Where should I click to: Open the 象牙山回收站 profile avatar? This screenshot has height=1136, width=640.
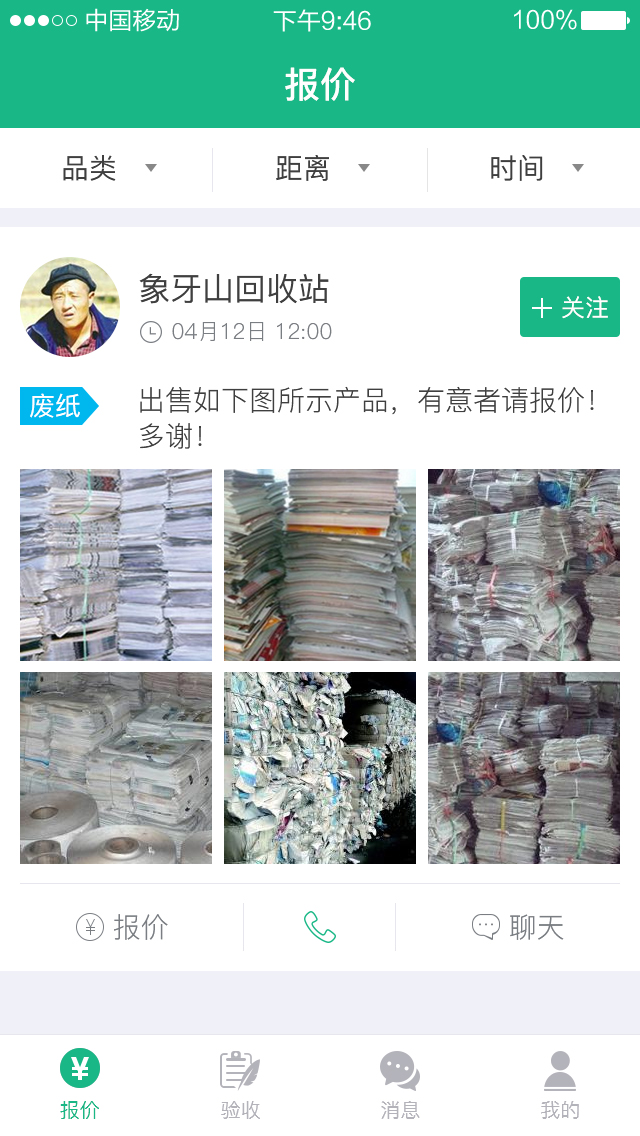70,307
